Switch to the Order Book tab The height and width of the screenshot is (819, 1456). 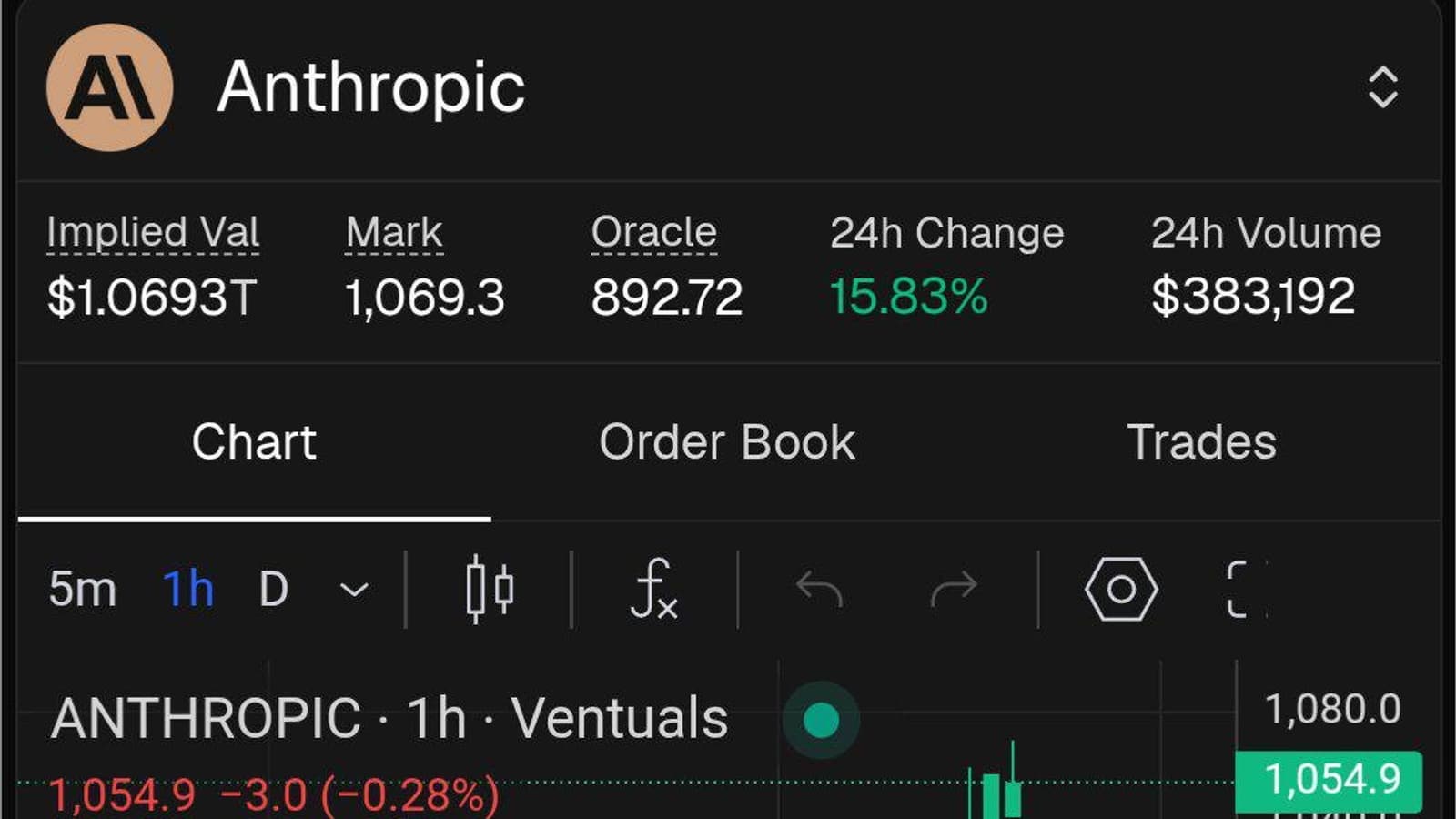(726, 443)
